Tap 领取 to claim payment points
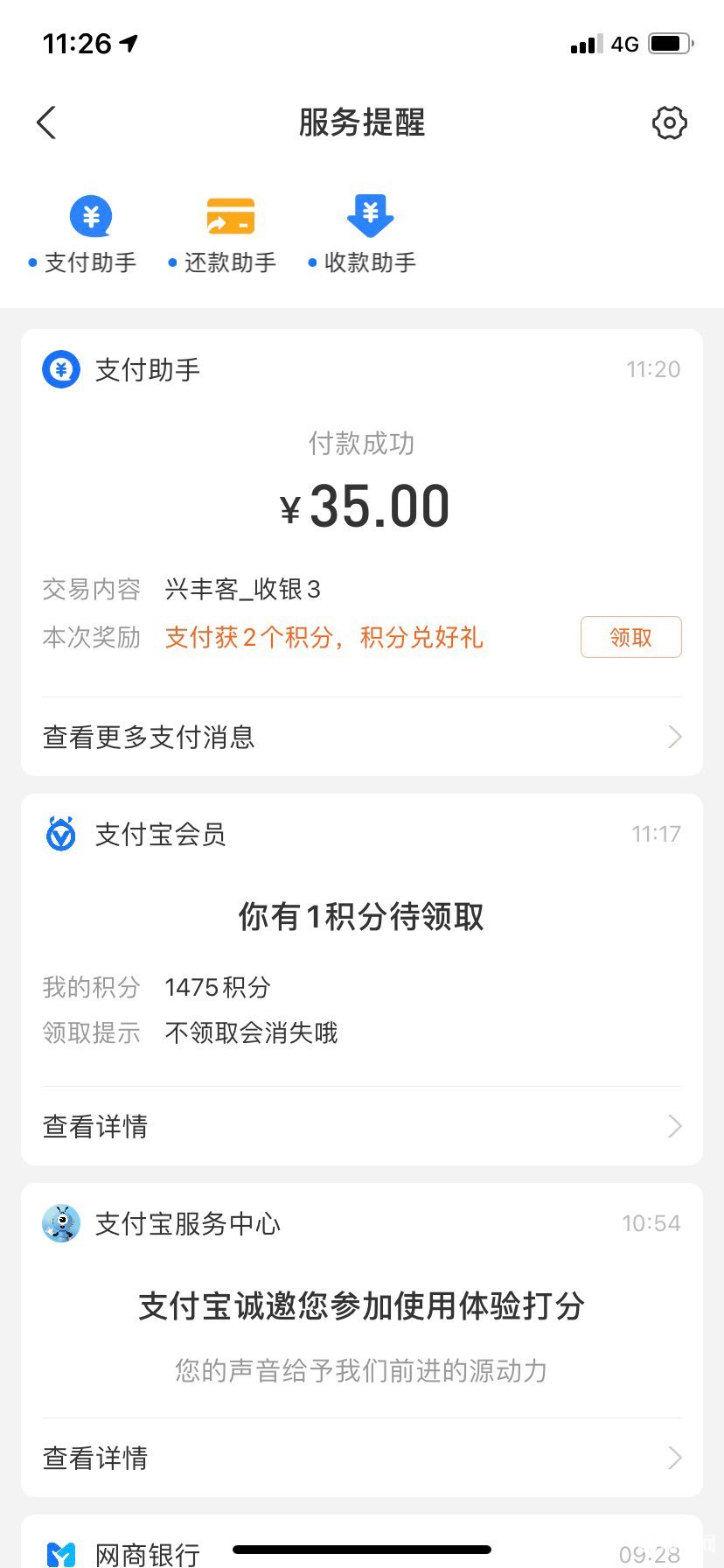The height and width of the screenshot is (1568, 724). 630,637
